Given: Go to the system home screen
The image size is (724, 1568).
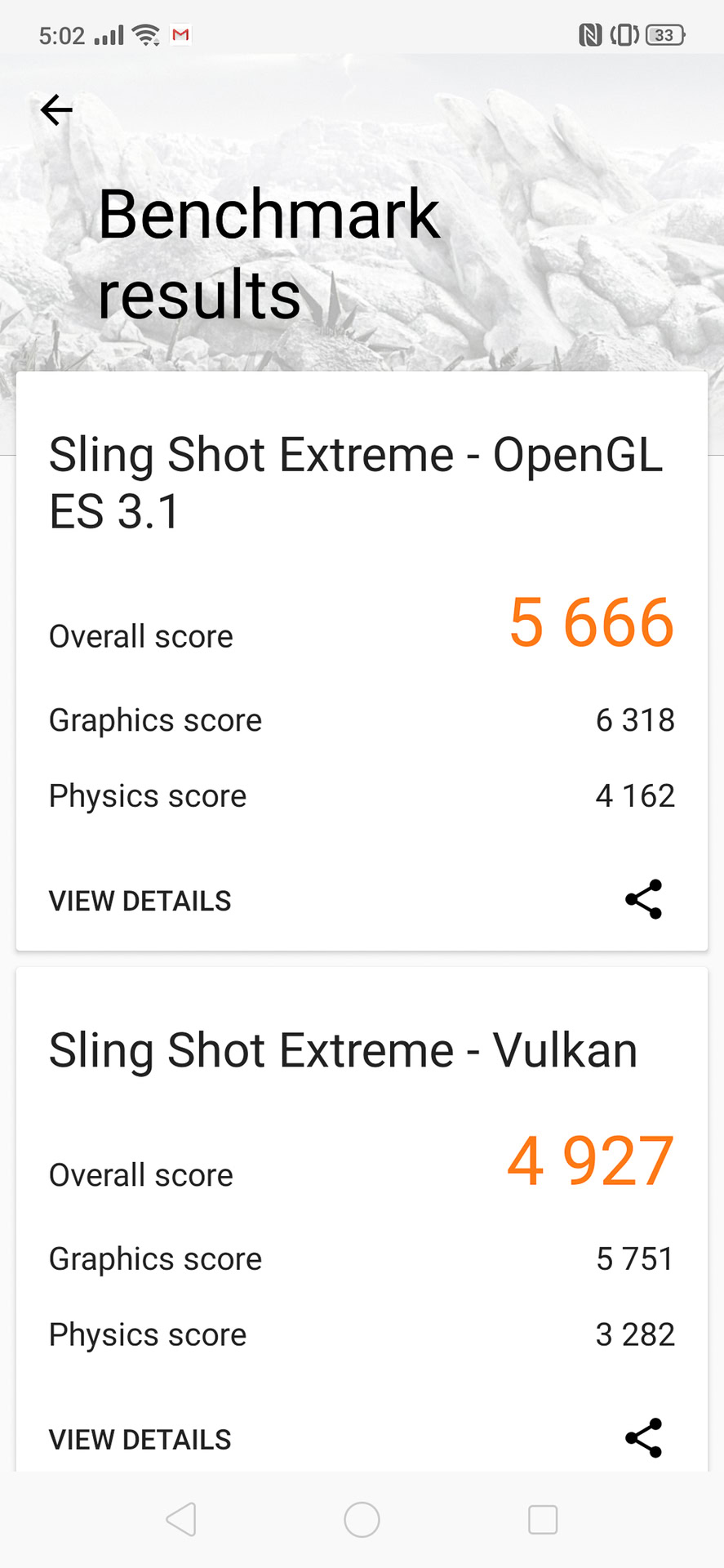Looking at the screenshot, I should (x=362, y=1520).
